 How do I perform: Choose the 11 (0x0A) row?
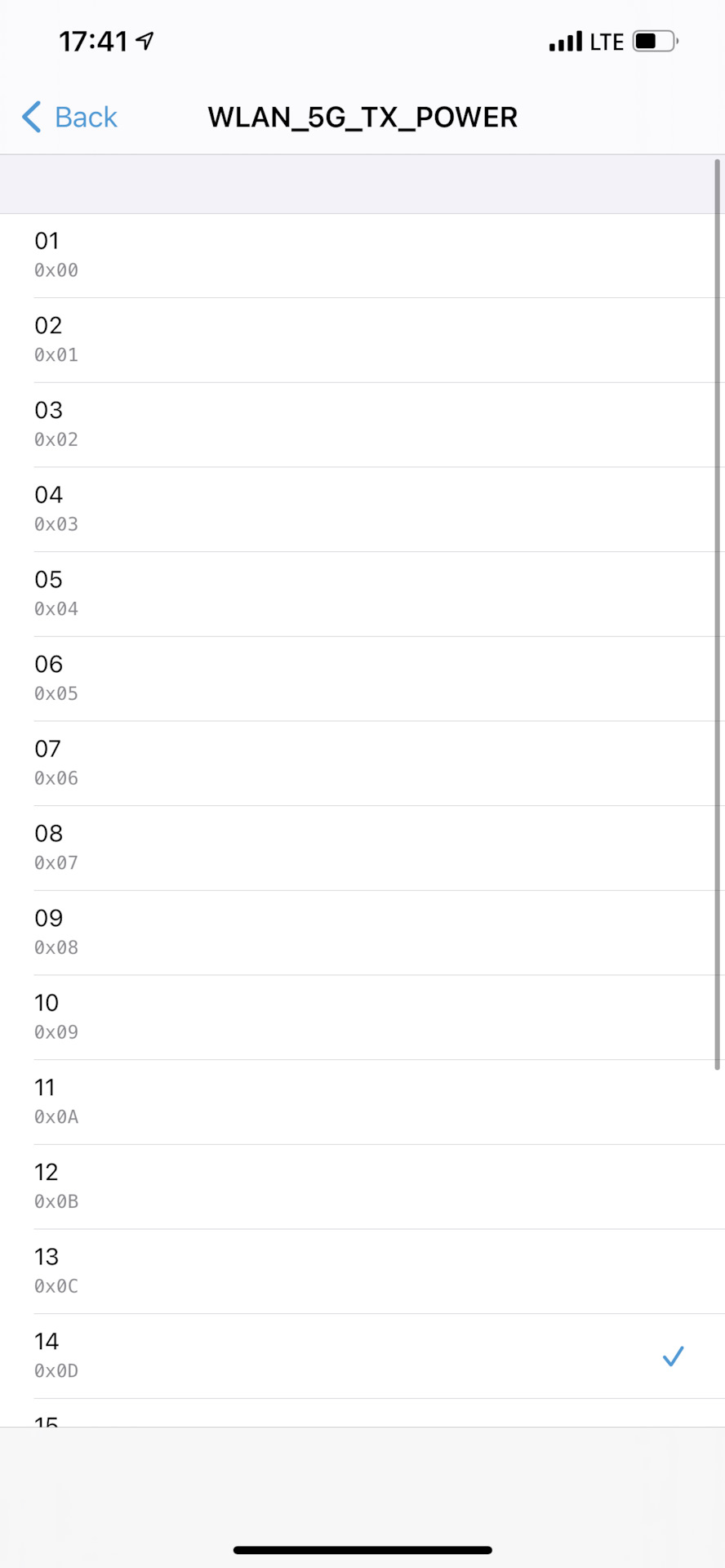click(x=362, y=1102)
